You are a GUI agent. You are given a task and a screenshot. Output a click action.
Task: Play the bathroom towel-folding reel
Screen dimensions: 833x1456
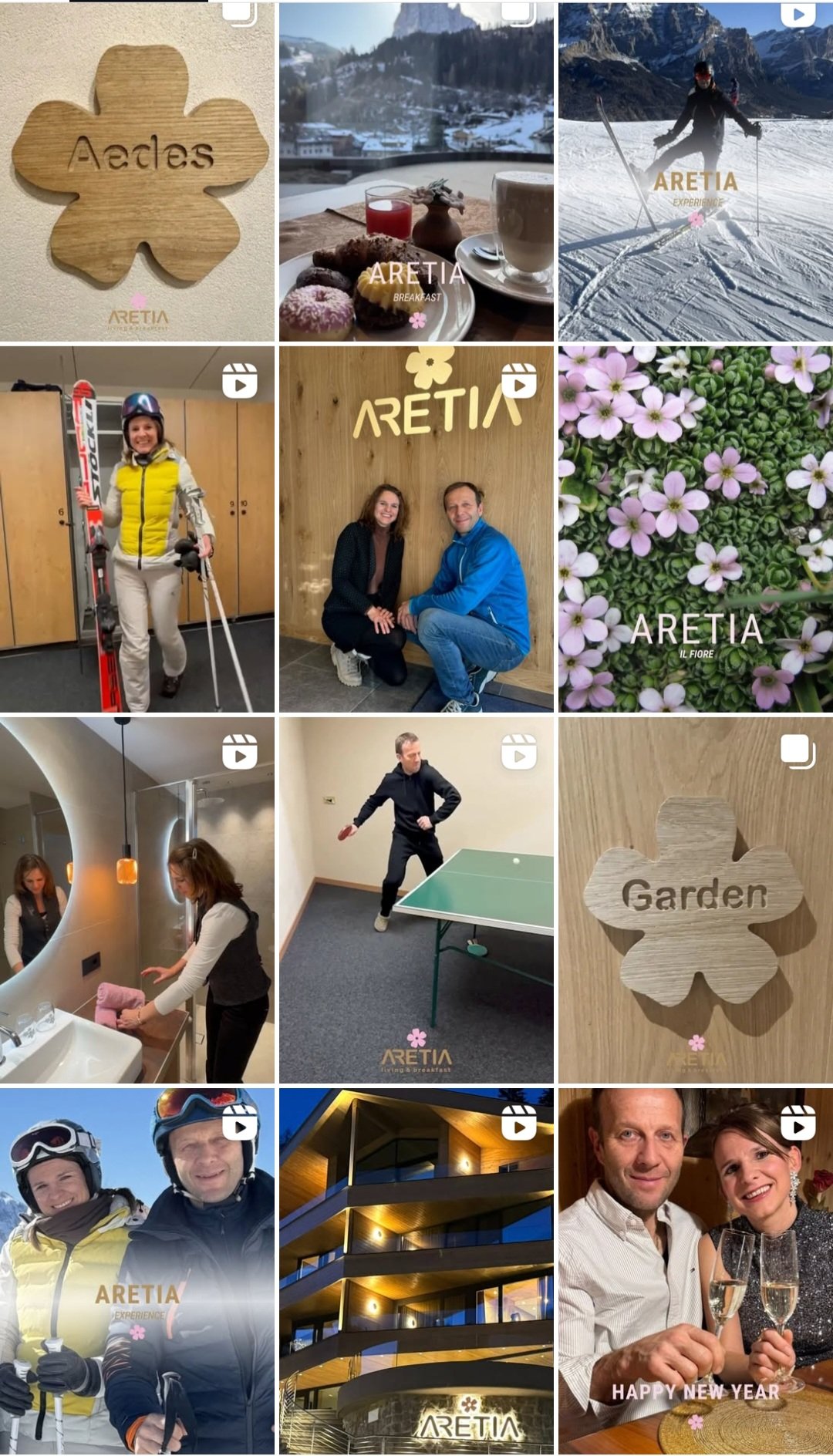click(x=137, y=901)
